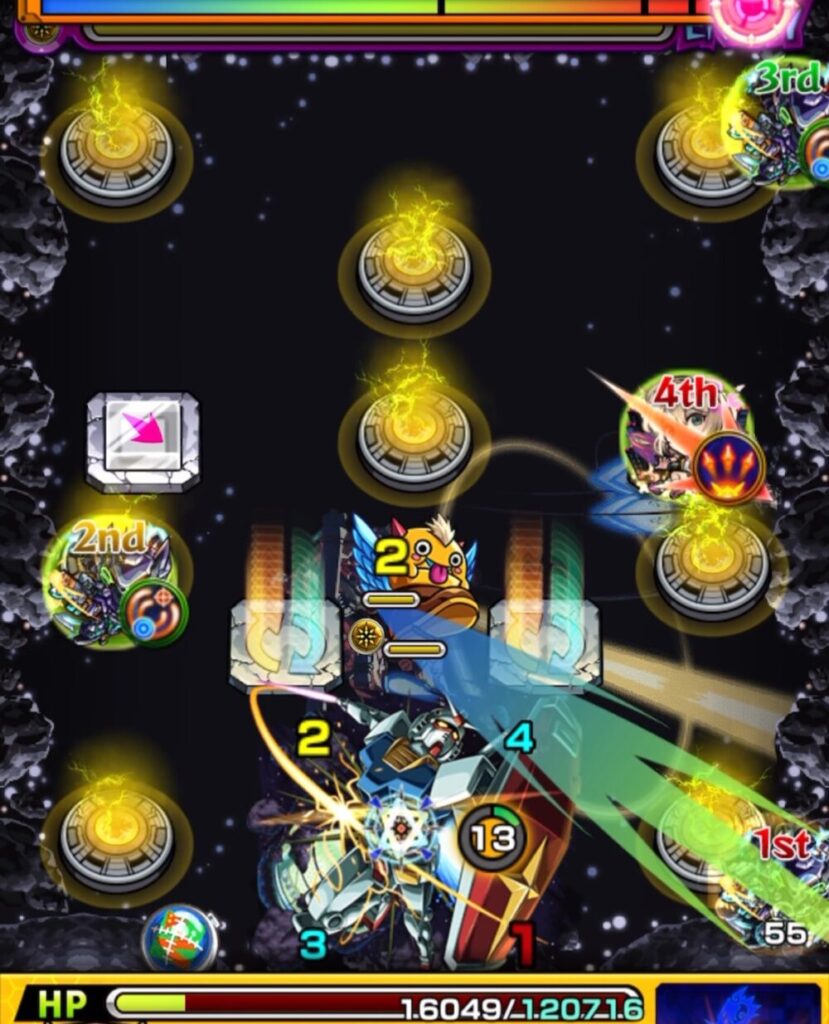Tap the globe item icon
829x1024 pixels.
tap(178, 938)
